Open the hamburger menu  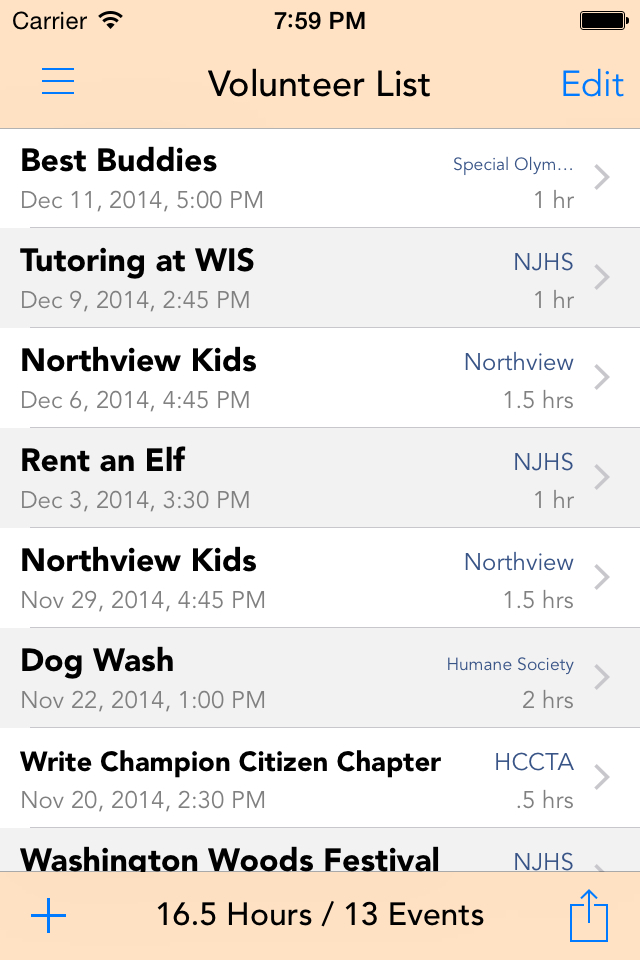(58, 82)
